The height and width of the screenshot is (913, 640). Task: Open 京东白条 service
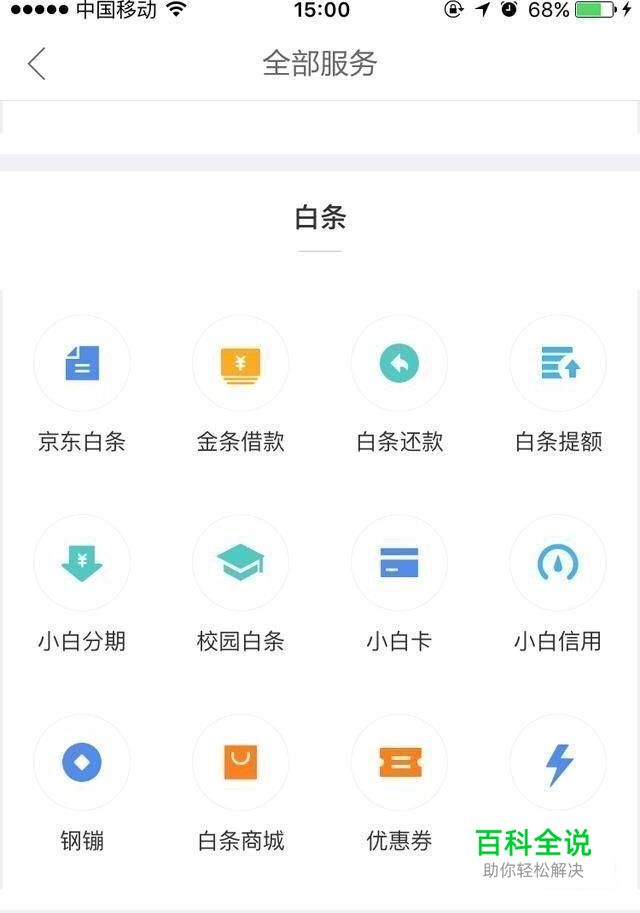pyautogui.click(x=82, y=363)
